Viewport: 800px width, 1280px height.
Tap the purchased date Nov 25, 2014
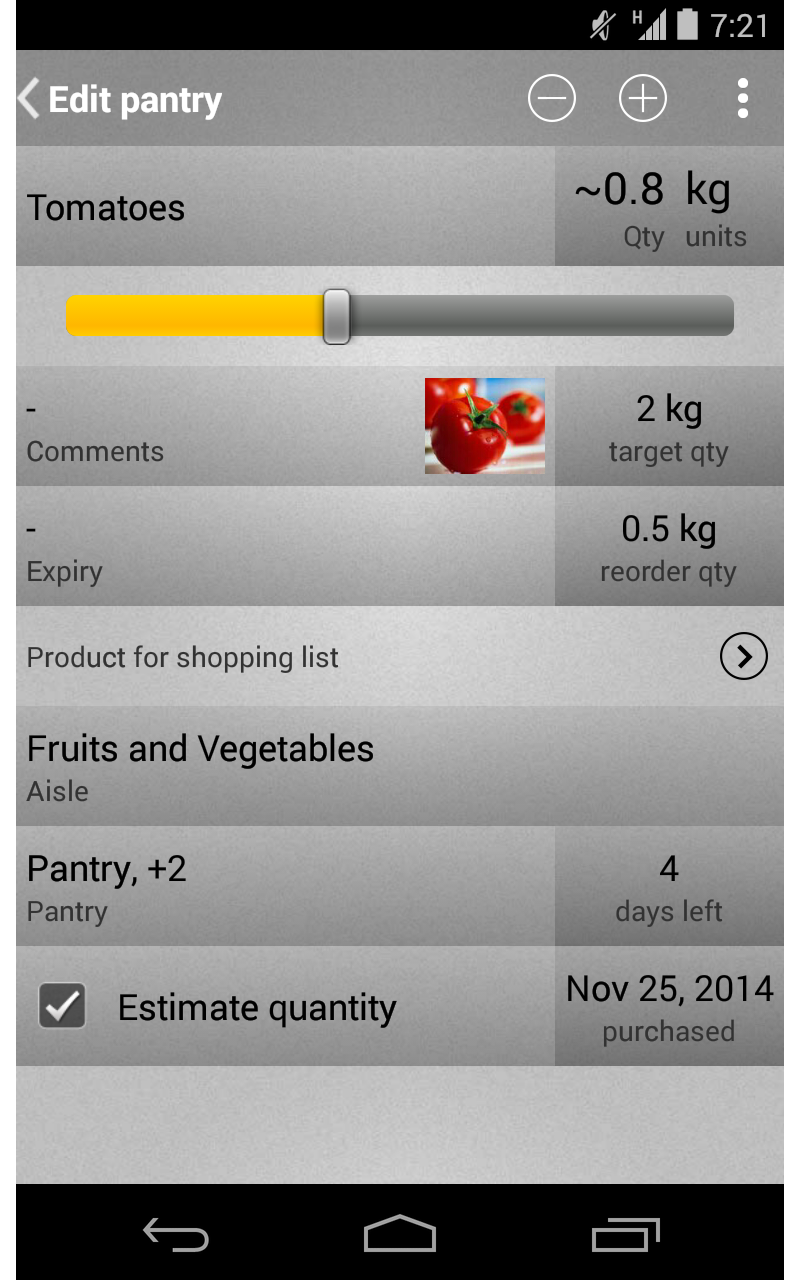(669, 1005)
